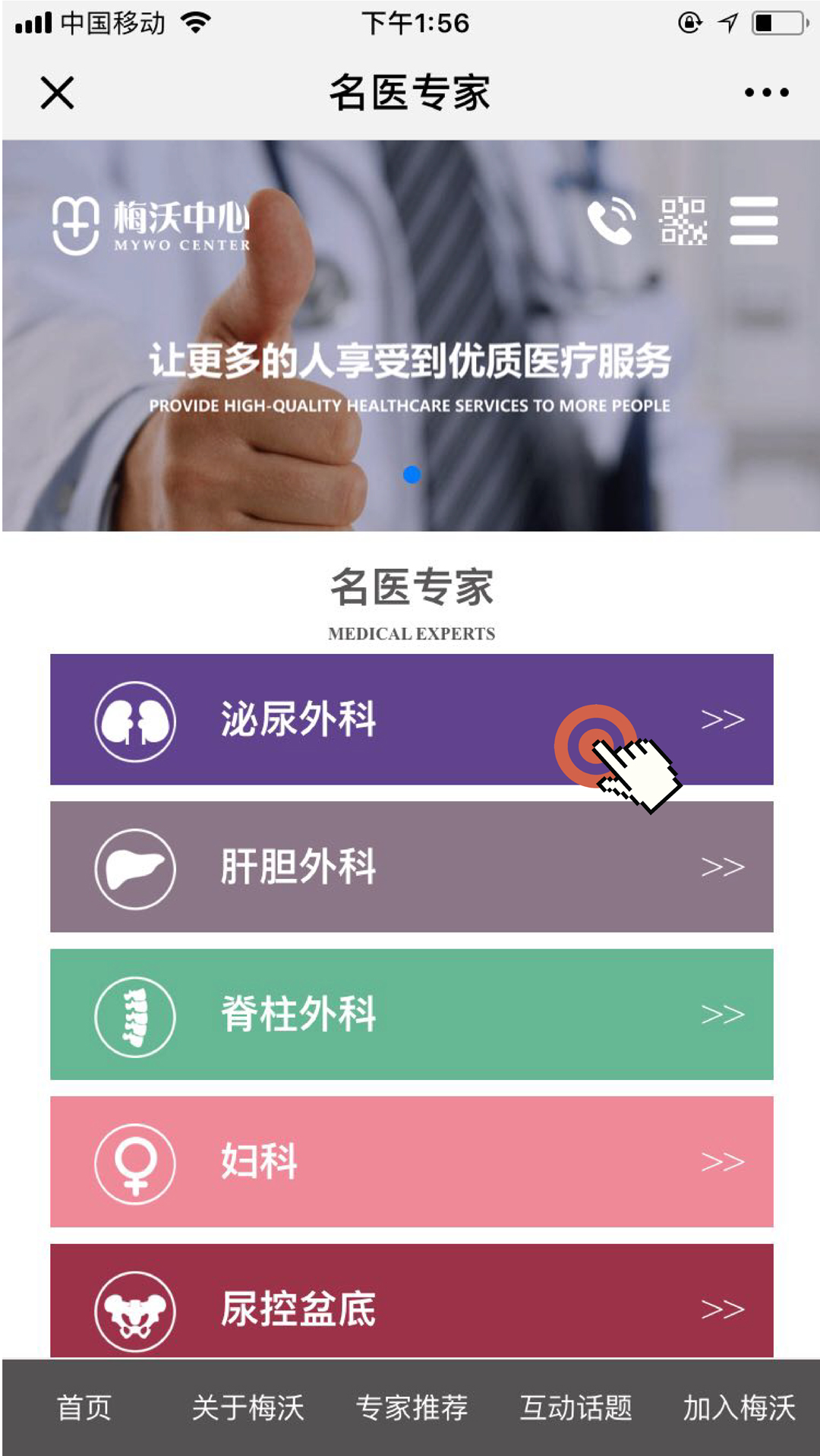Tap the banner page indicator dot
This screenshot has height=1456, width=820.
412,475
